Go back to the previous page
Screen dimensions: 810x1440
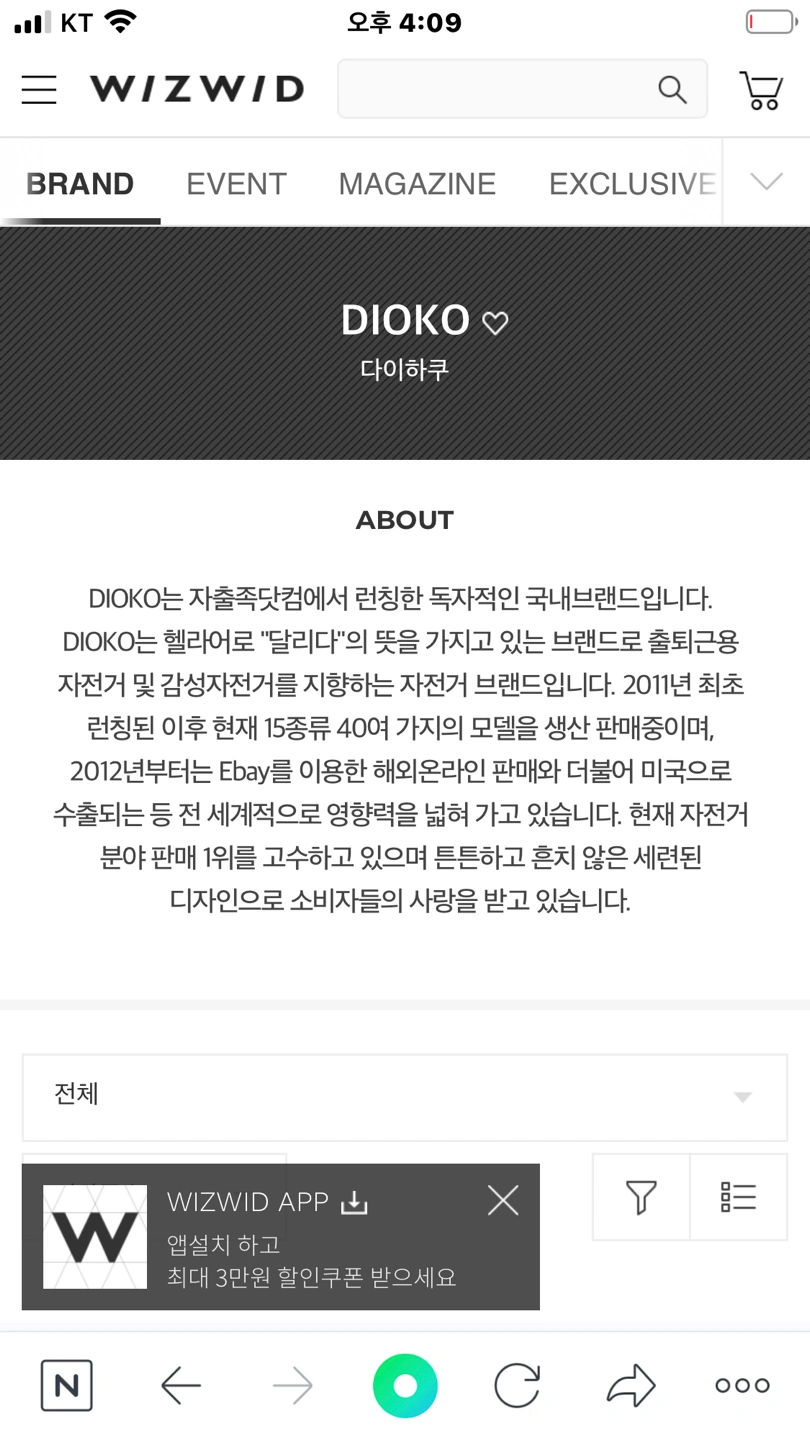[x=181, y=1386]
